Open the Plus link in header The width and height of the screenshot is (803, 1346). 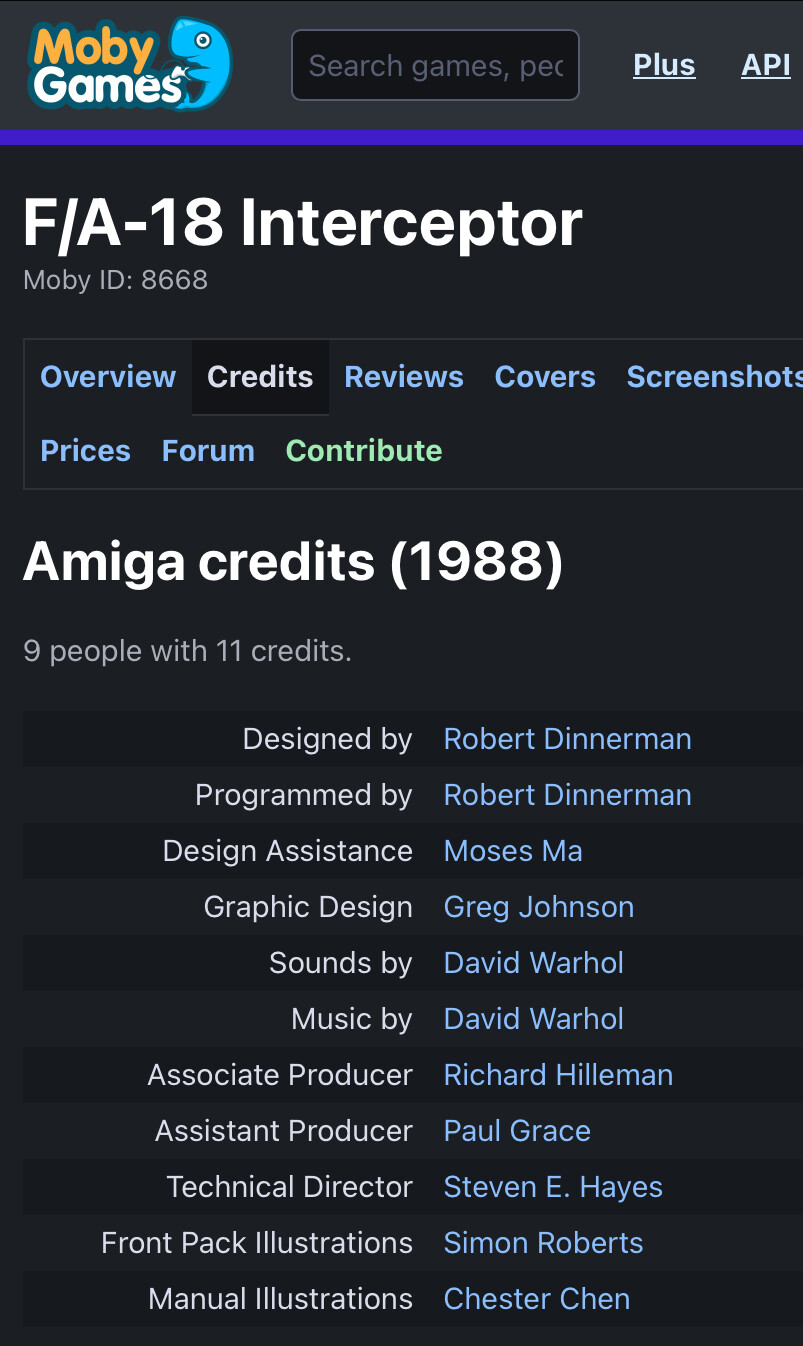pyautogui.click(x=664, y=65)
